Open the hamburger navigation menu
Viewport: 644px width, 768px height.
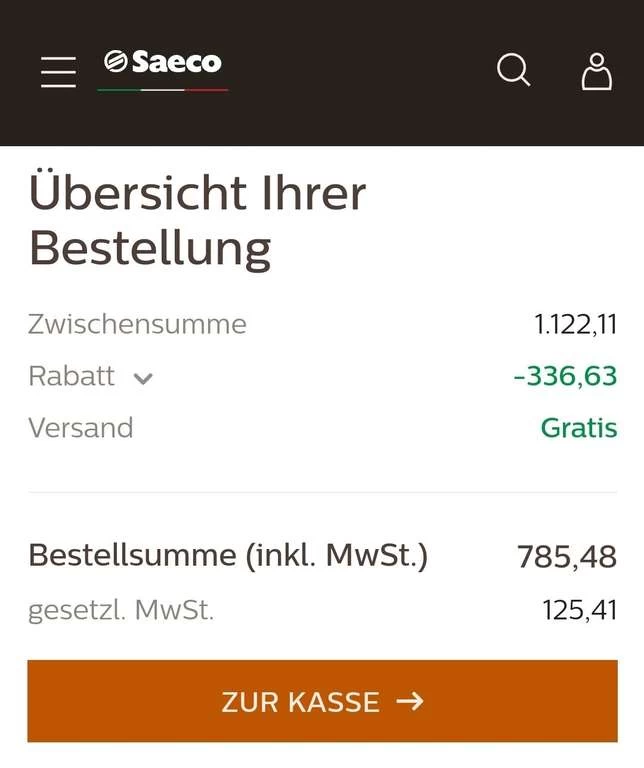[59, 71]
